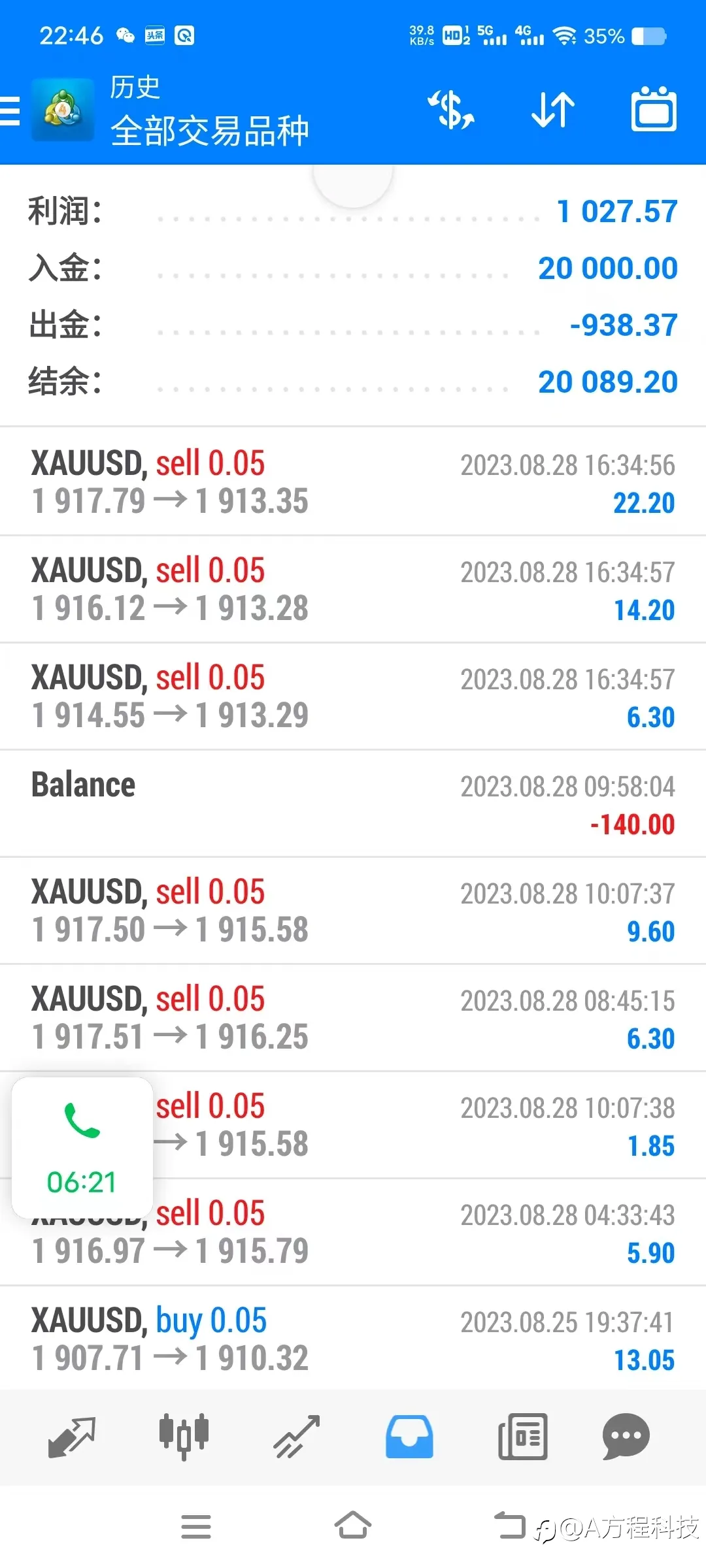This screenshot has width=706, height=1568.
Task: Open the buy trade with 13.05 profit
Action: (x=353, y=1339)
